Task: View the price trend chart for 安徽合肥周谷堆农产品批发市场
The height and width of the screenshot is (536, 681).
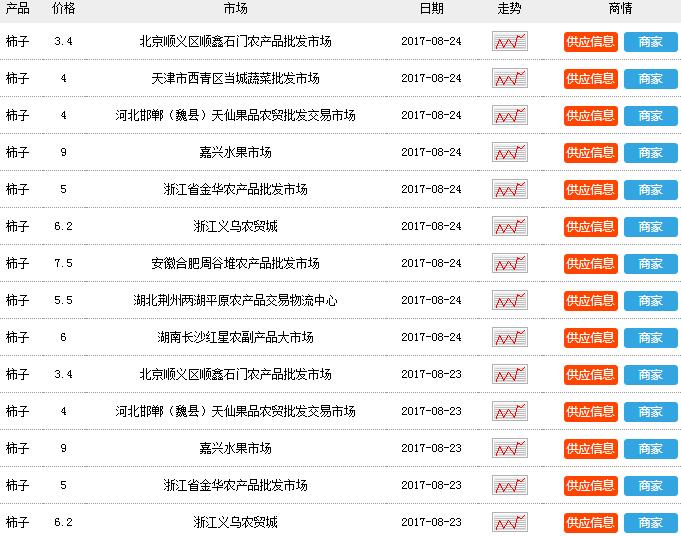Action: 509,264
